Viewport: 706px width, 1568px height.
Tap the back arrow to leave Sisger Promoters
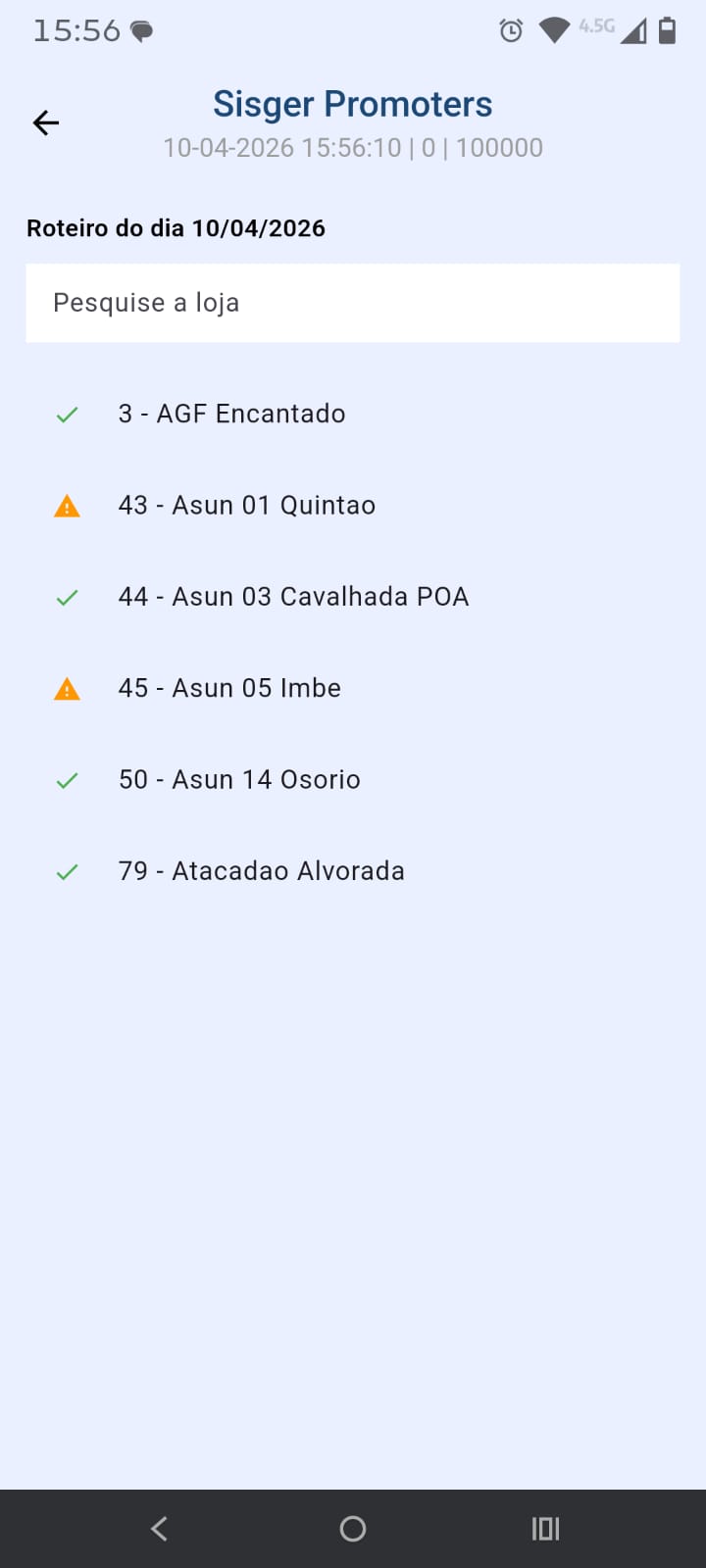(x=44, y=122)
